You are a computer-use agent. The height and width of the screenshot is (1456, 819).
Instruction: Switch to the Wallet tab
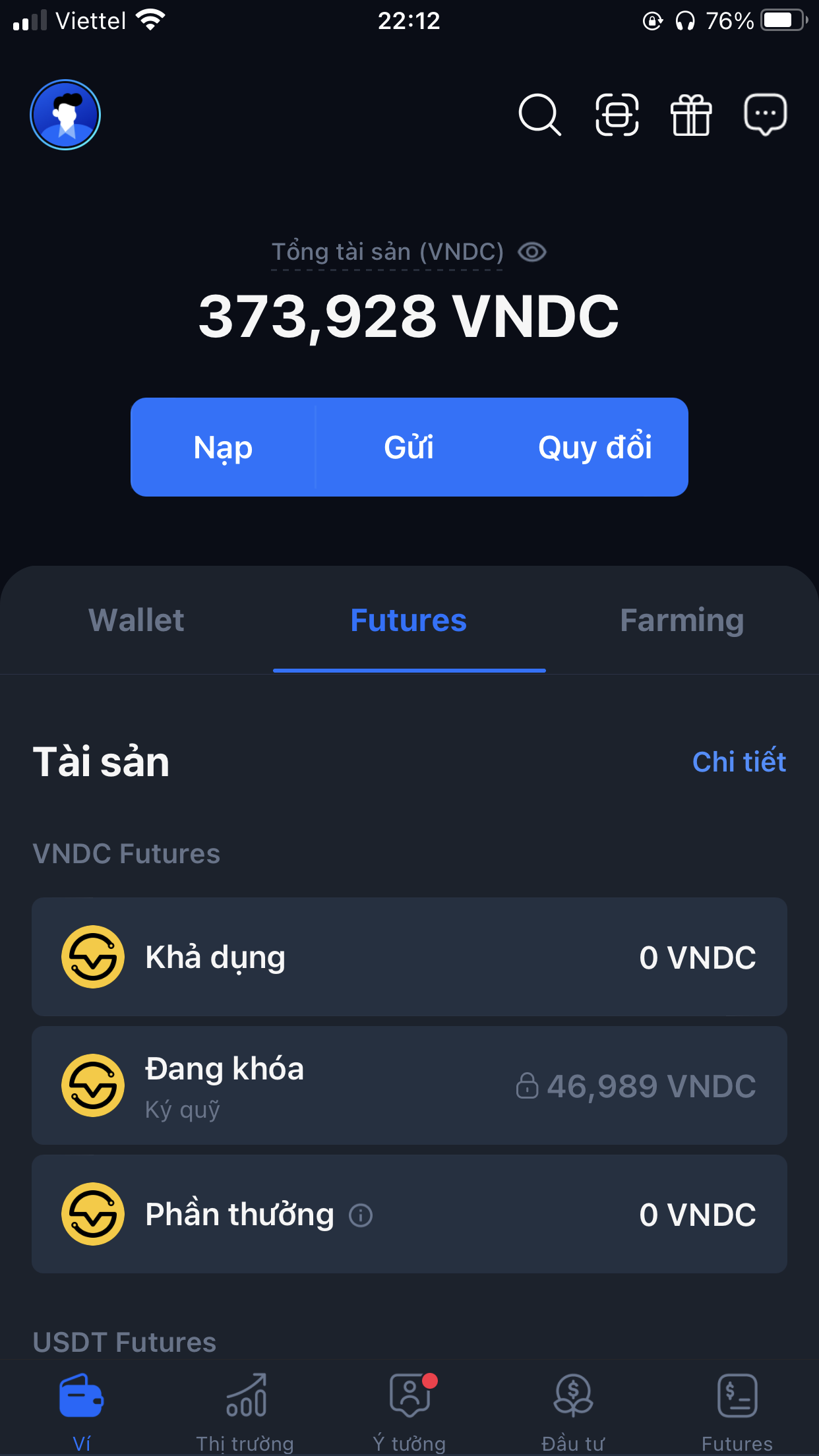(136, 621)
